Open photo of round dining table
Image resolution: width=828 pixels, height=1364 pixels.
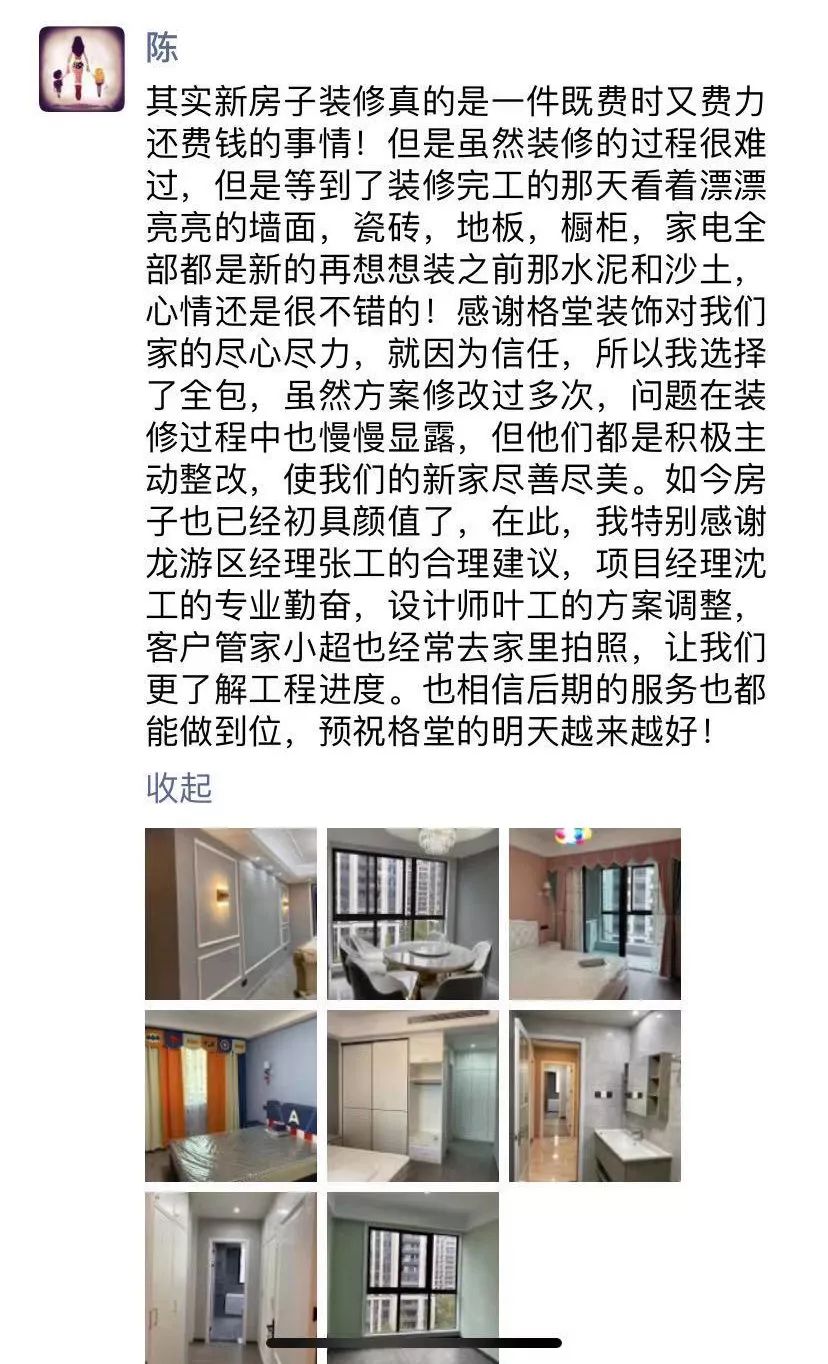click(413, 914)
